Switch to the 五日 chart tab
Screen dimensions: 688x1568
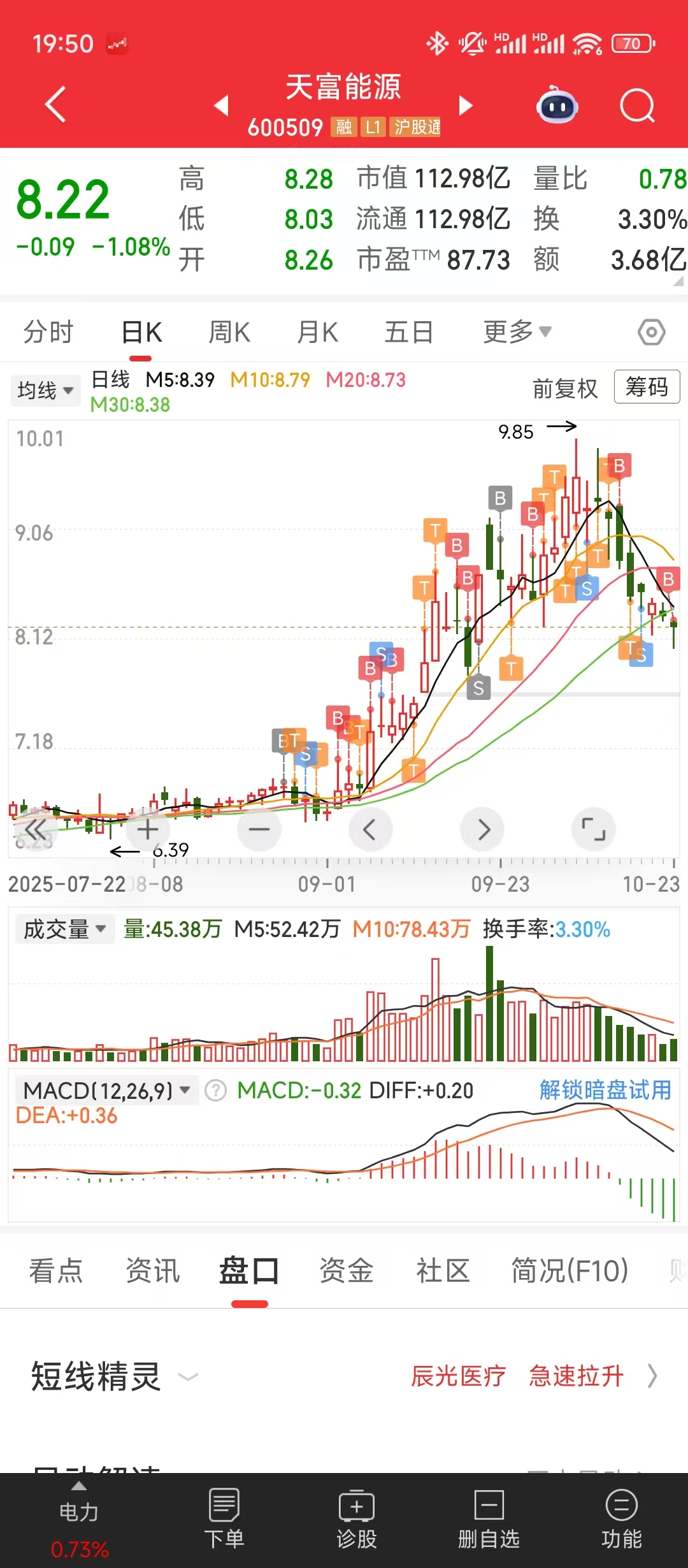point(409,332)
